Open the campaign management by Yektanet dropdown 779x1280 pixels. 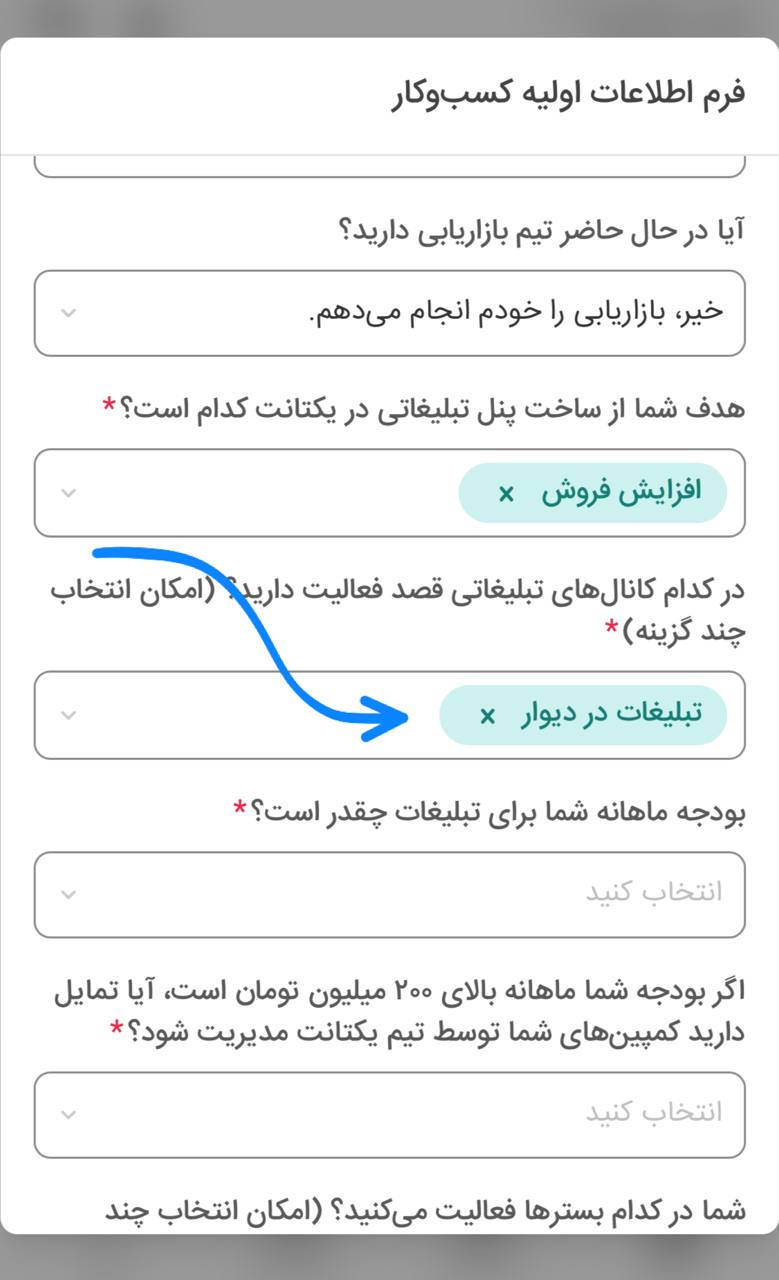tap(389, 1114)
